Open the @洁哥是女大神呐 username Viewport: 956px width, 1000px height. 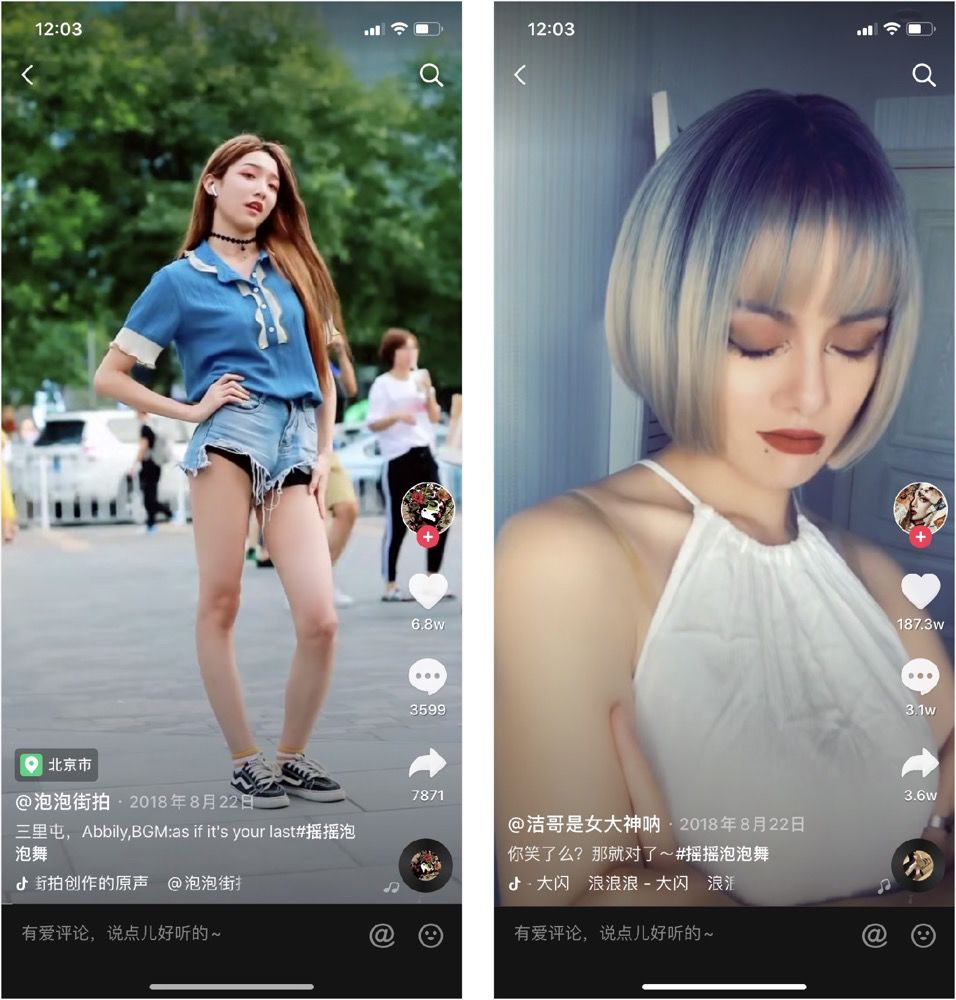coord(584,825)
